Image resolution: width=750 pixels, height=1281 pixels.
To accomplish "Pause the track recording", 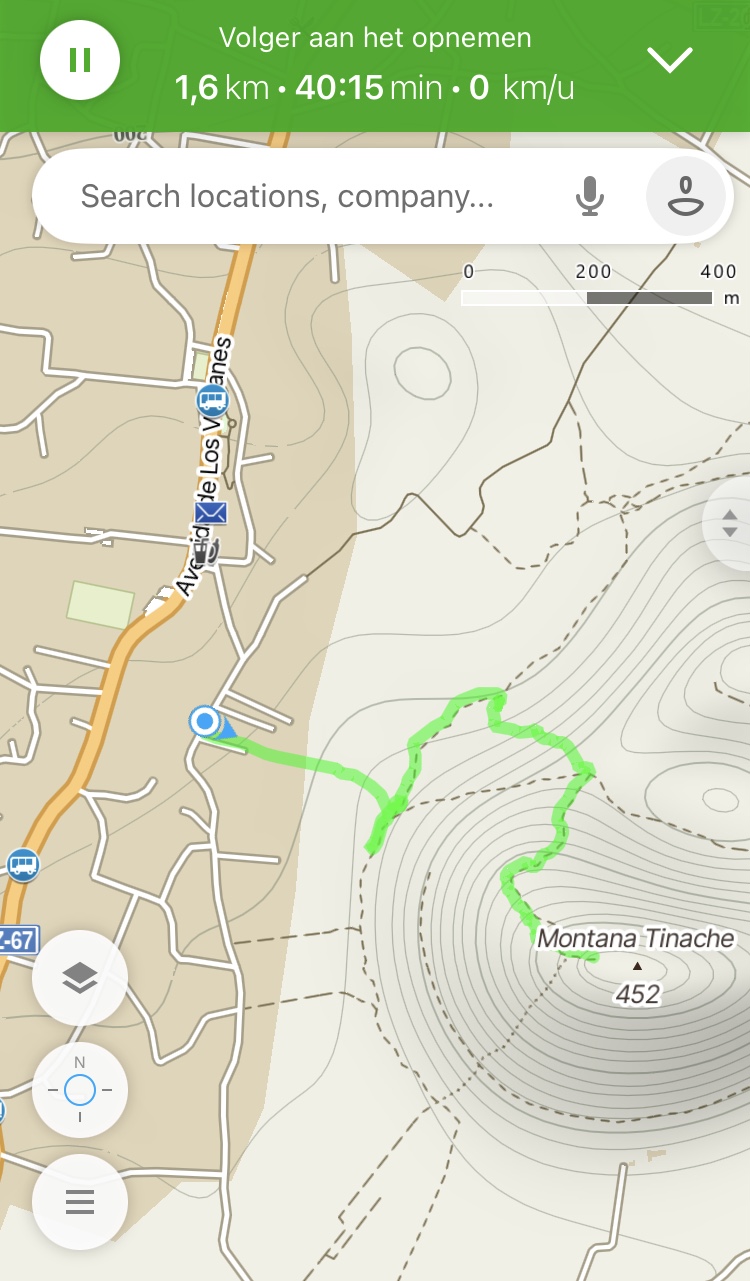I will 80,60.
